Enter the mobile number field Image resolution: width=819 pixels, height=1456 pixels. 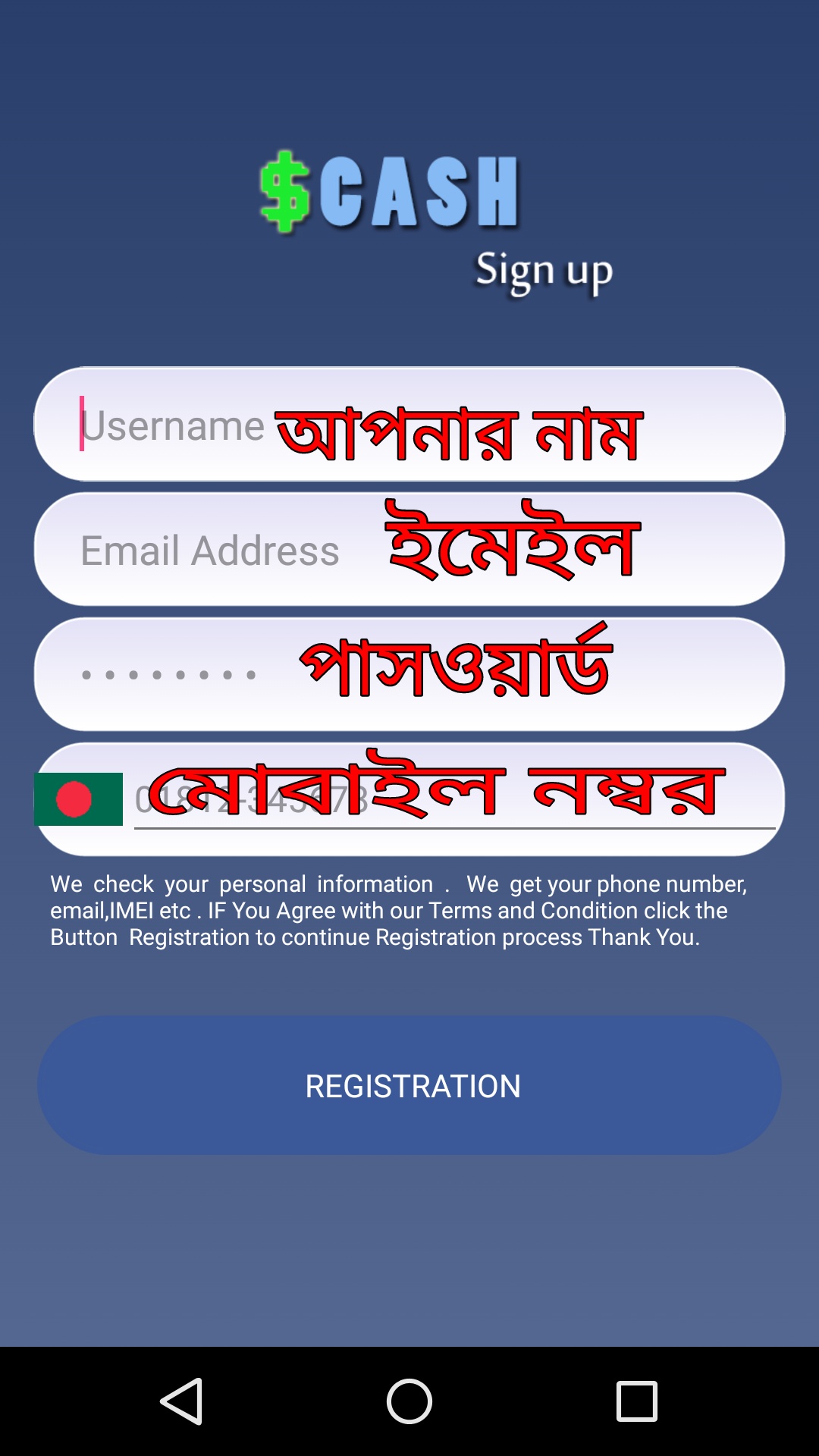point(455,799)
